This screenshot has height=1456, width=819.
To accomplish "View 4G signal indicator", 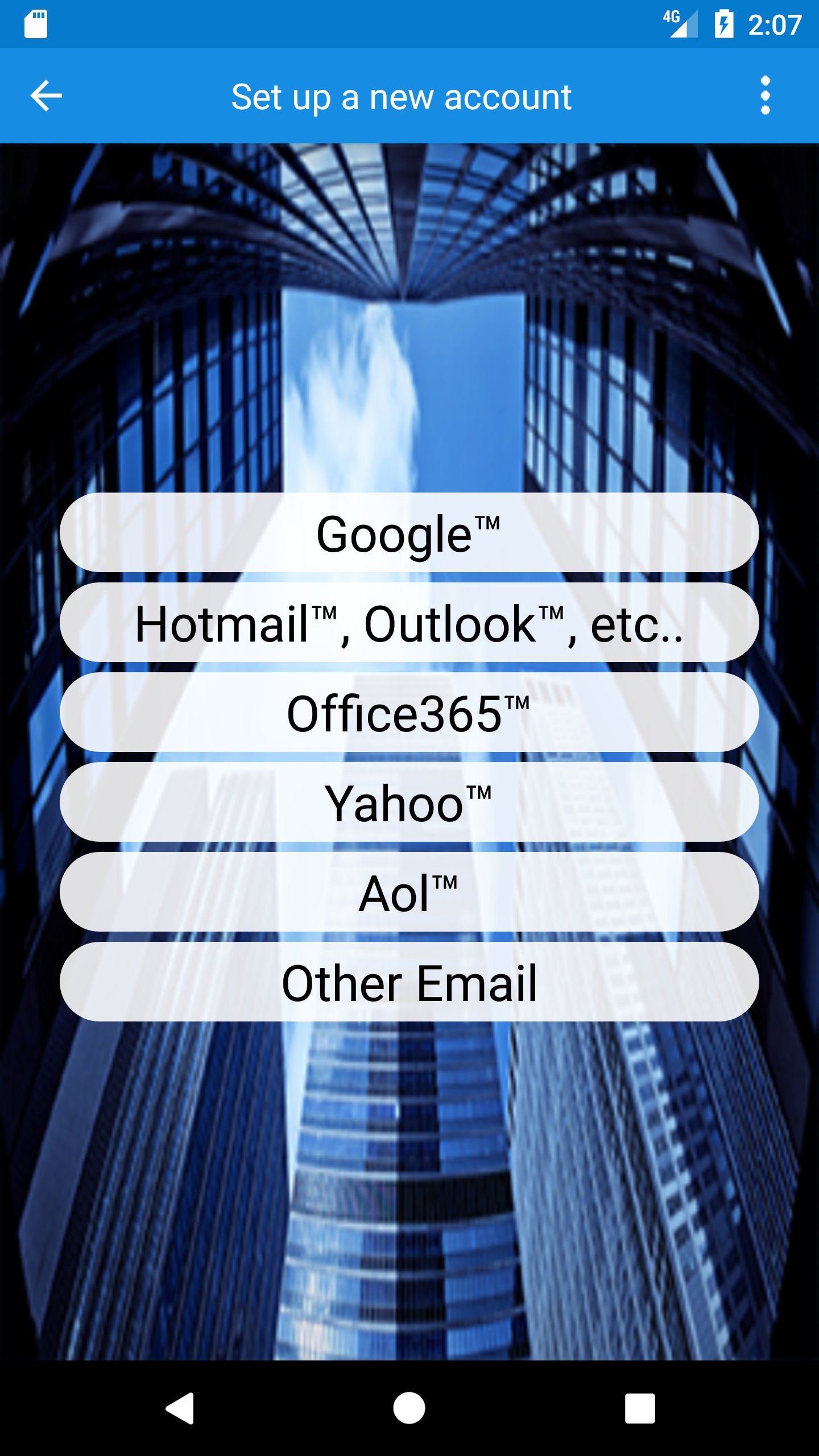I will pyautogui.click(x=681, y=24).
